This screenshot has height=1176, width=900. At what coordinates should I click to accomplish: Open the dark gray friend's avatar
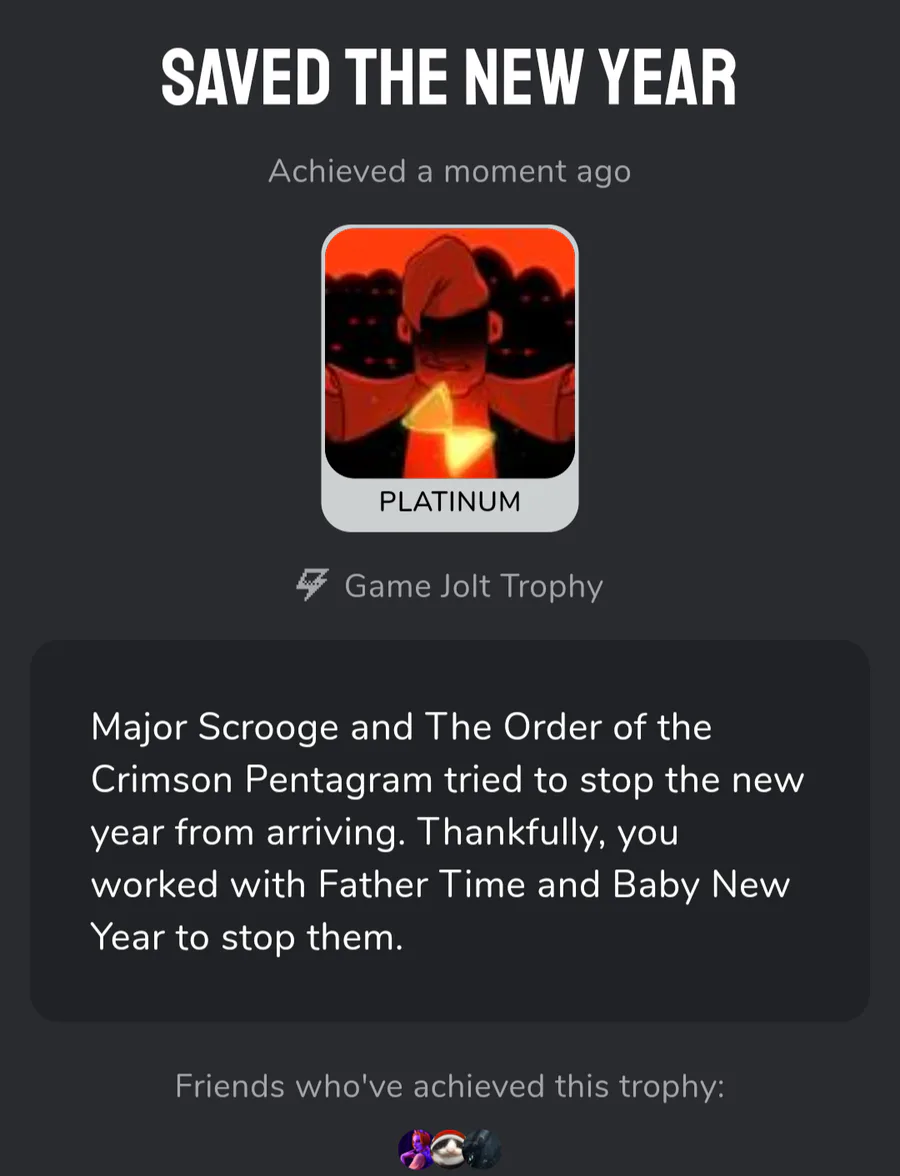[x=483, y=1150]
